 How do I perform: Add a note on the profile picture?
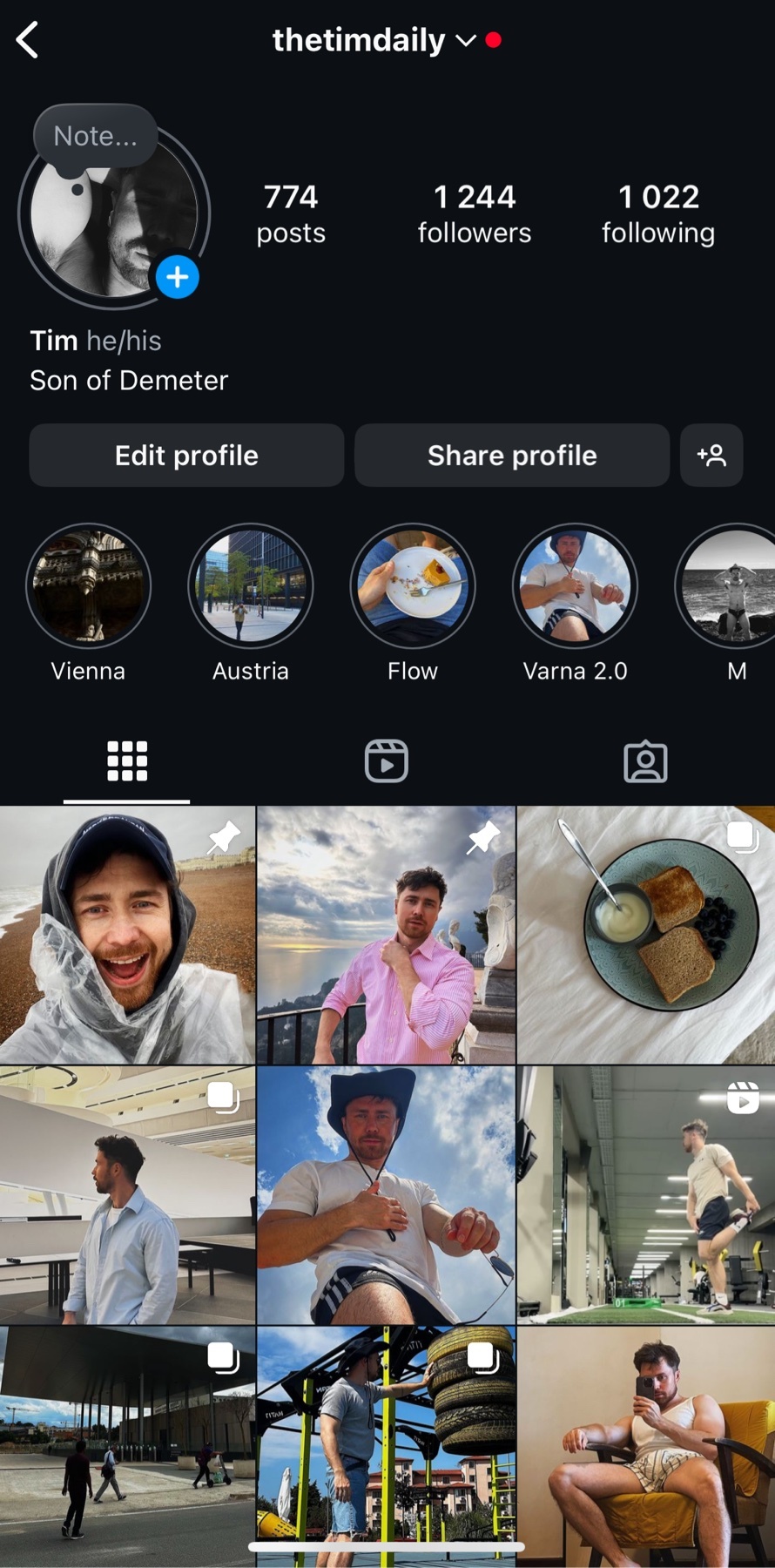pos(95,136)
